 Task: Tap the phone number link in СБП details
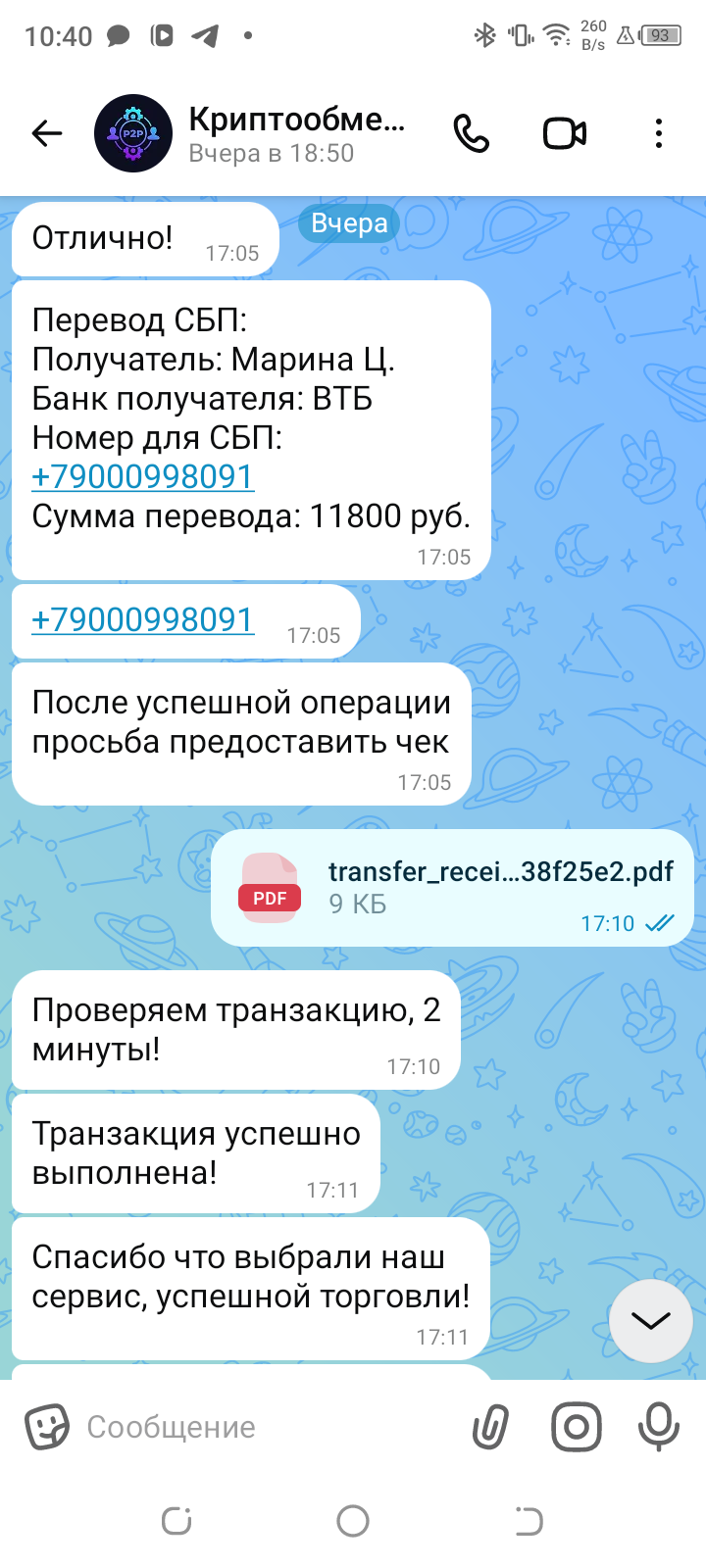(143, 477)
